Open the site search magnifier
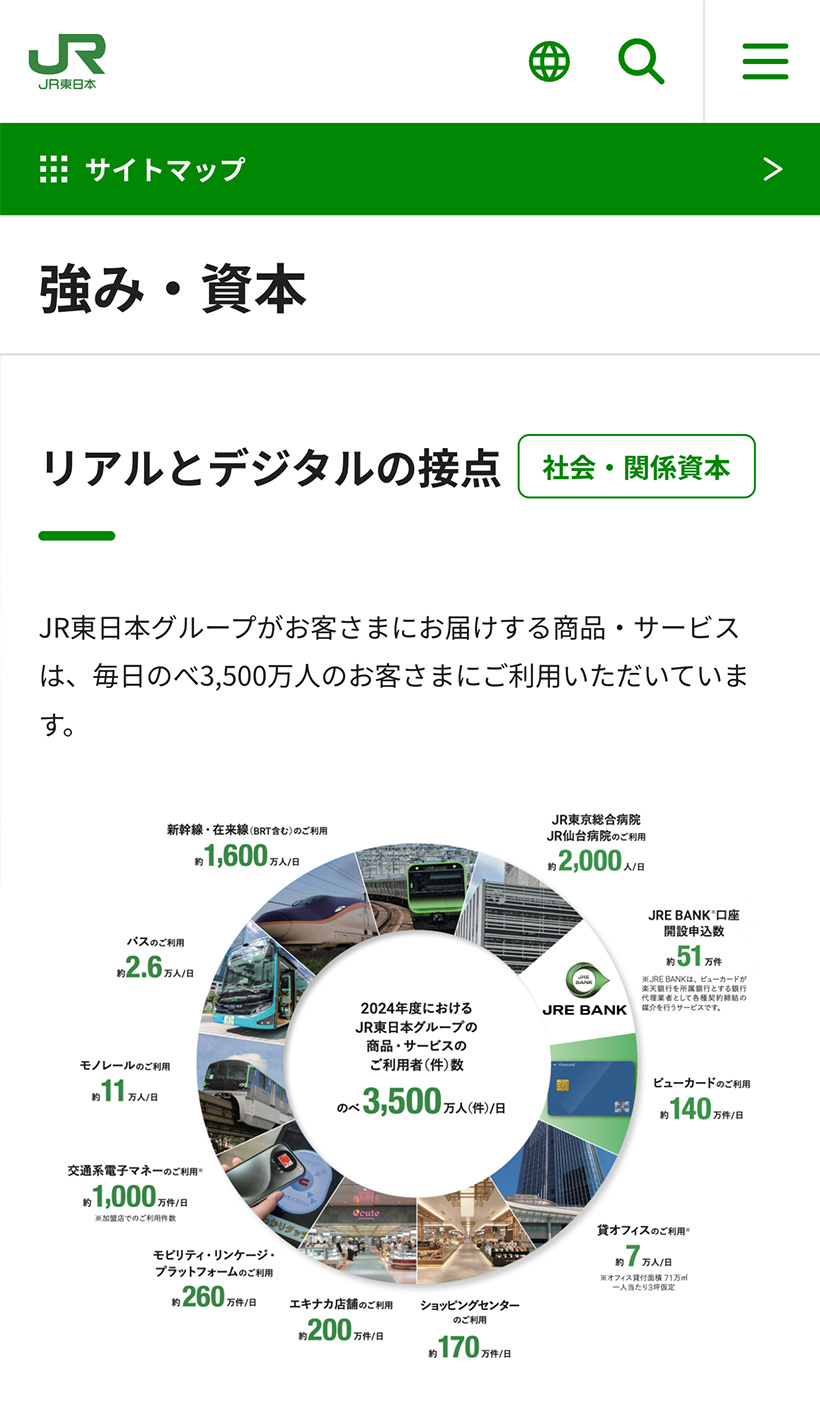Viewport: 820px width, 1420px height. pyautogui.click(x=641, y=62)
